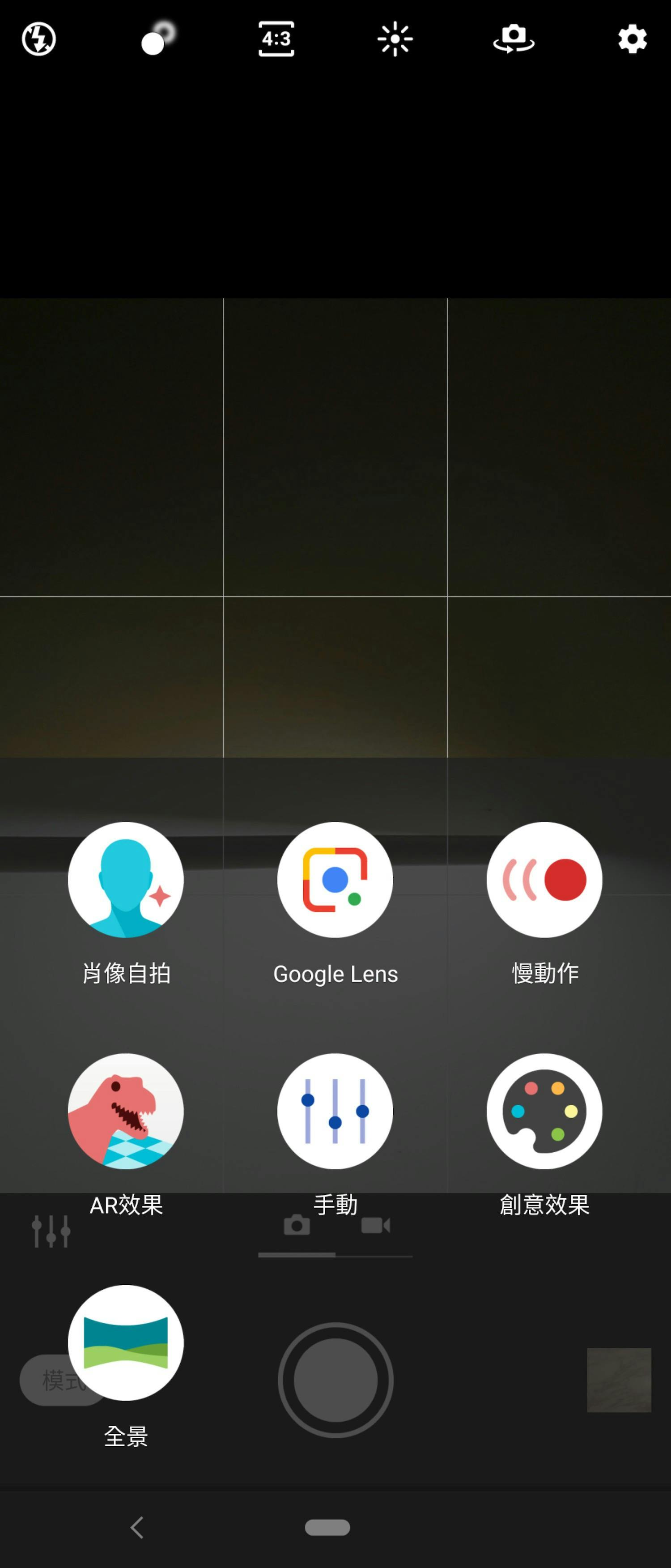Toggle the flash setting icon
This screenshot has height=1568, width=671.
pyautogui.click(x=39, y=39)
